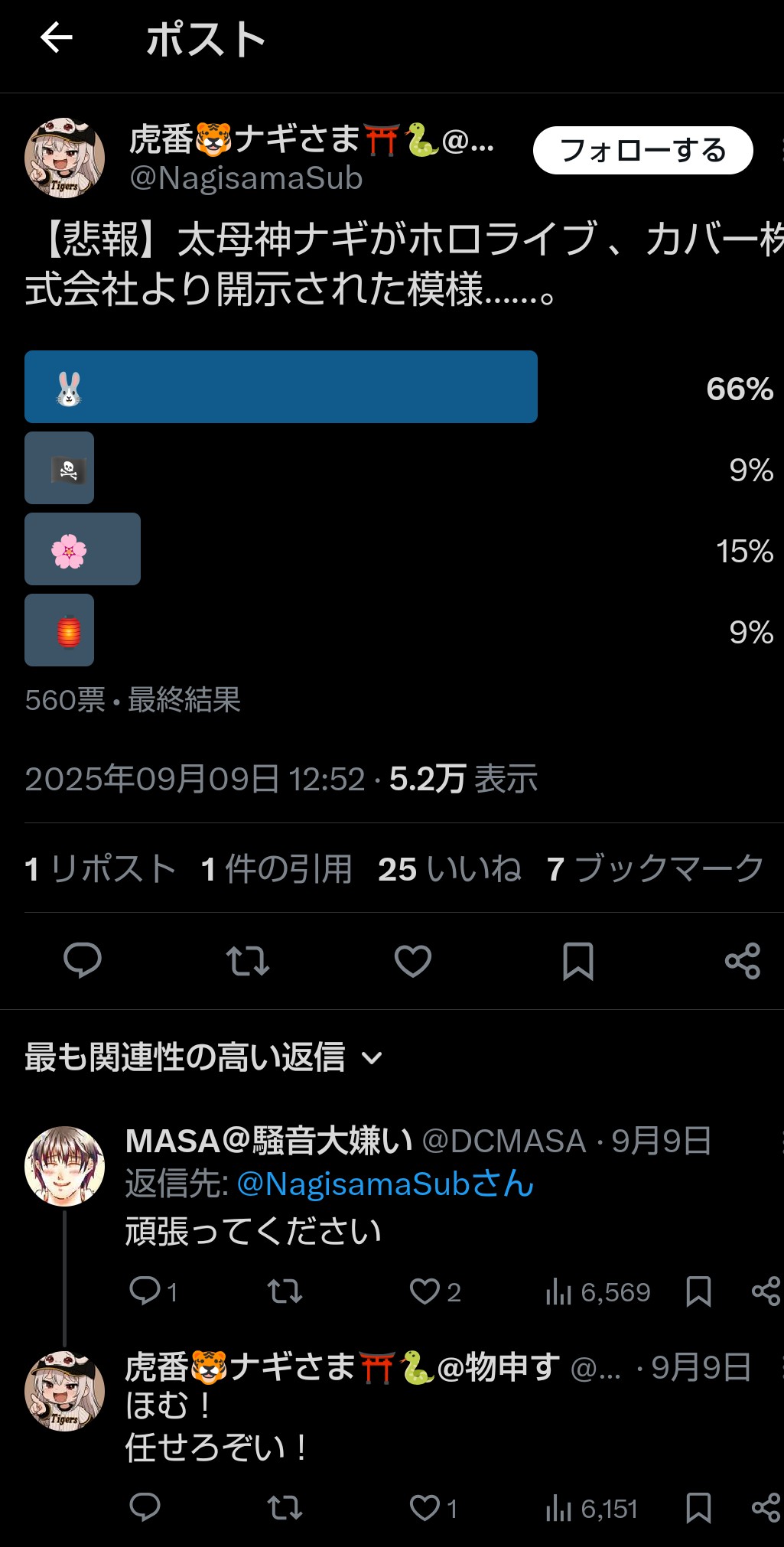Bookmark MASA's reply 頑張ってください
This screenshot has width=784, height=1547.
(698, 1291)
